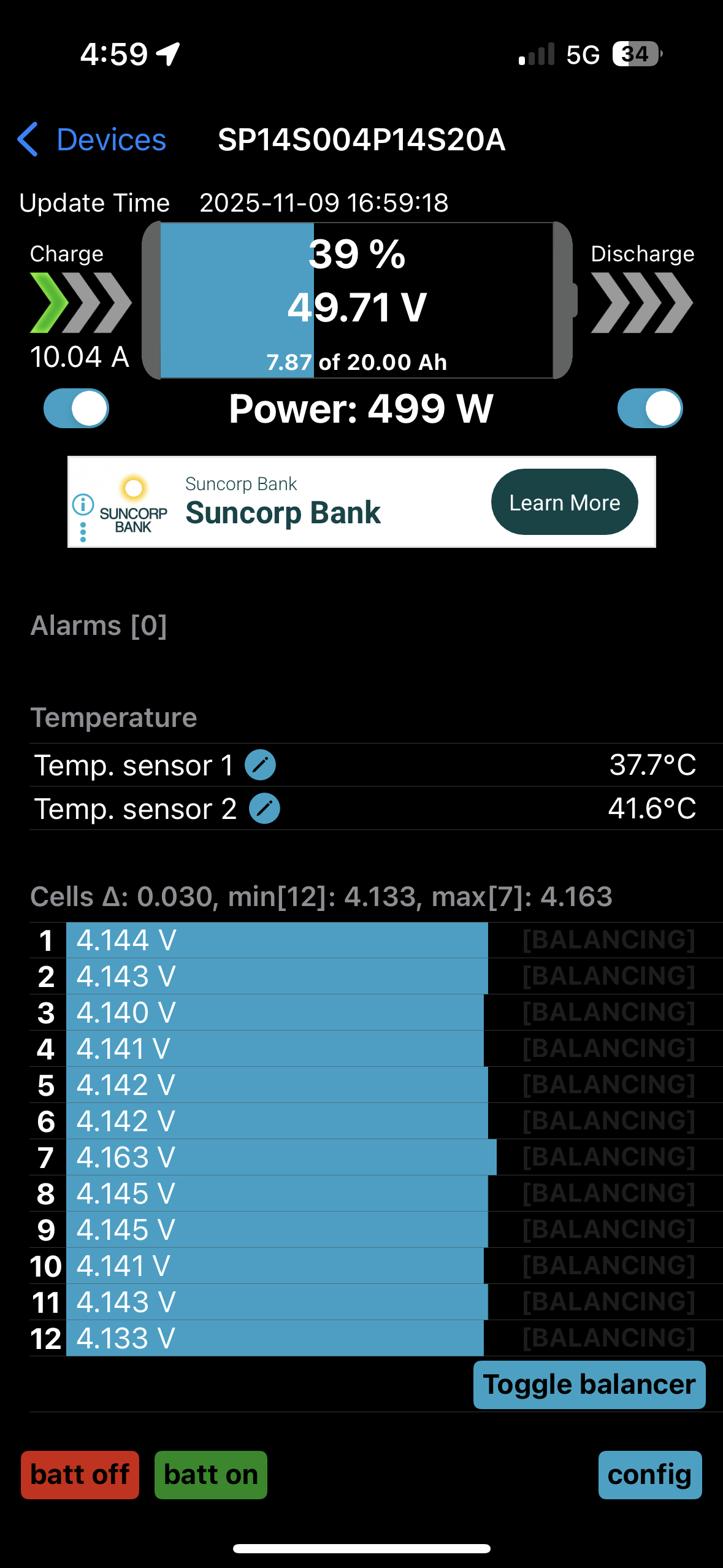Edit the Temp. sensor 2 name

click(x=264, y=809)
